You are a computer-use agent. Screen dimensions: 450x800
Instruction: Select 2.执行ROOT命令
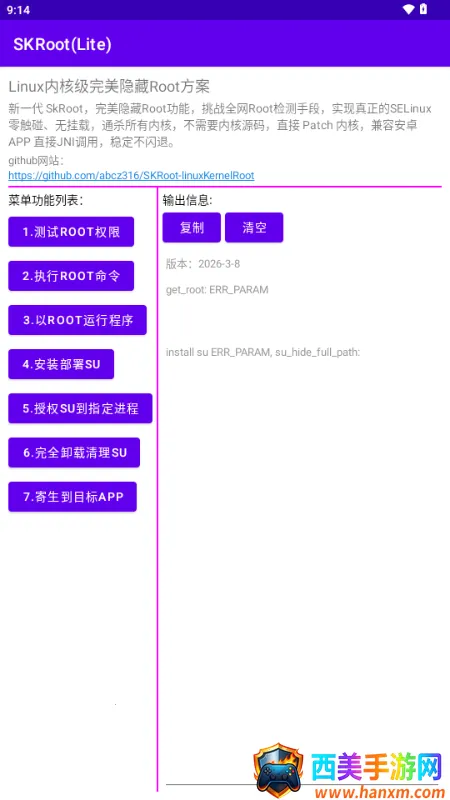point(71,276)
